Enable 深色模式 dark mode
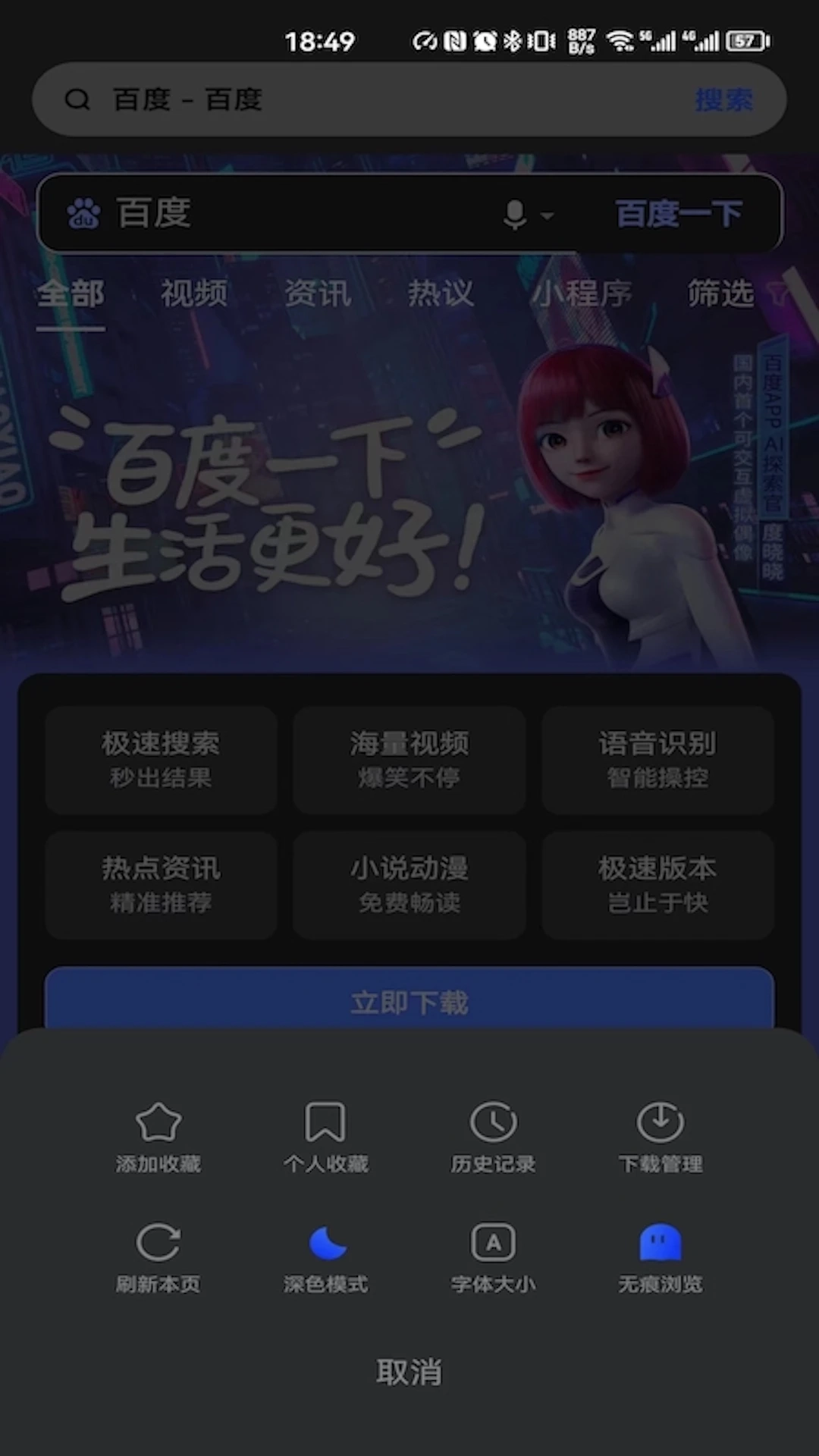The height and width of the screenshot is (1456, 819). (x=325, y=1244)
